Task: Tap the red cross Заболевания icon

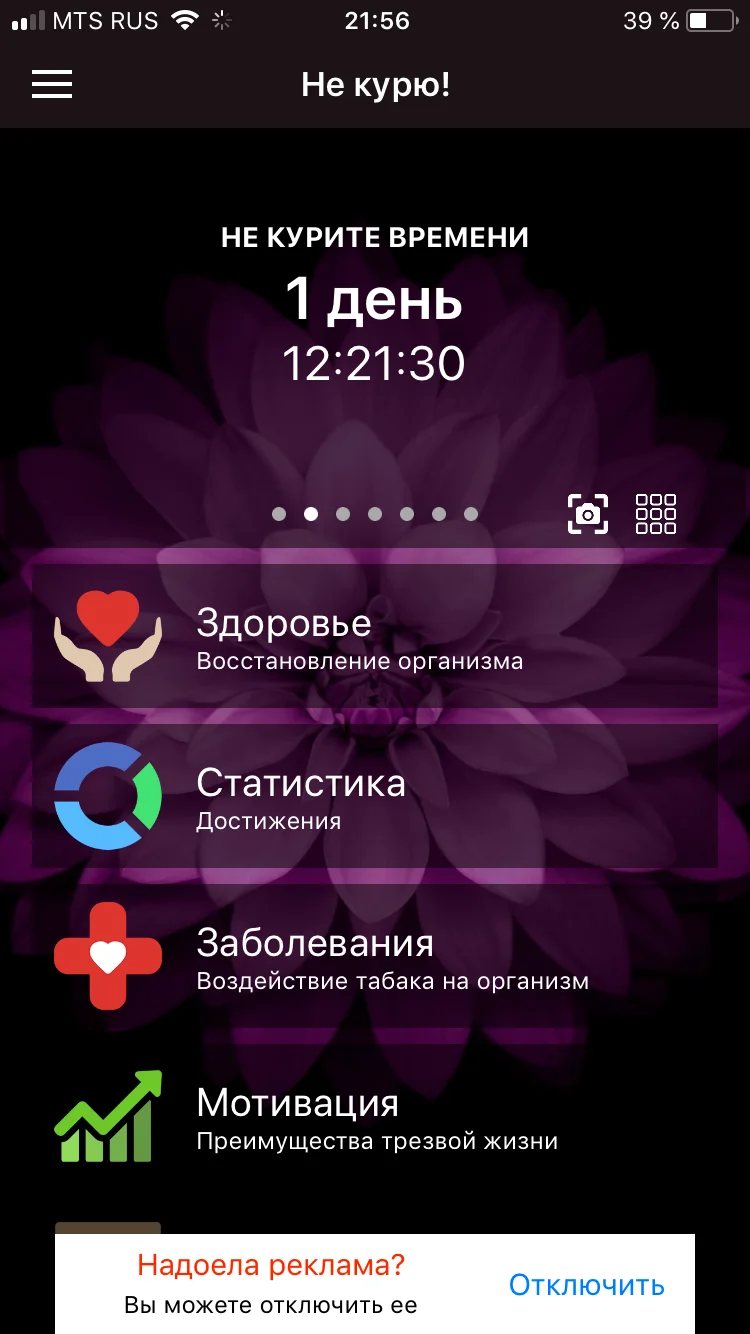Action: [x=107, y=955]
